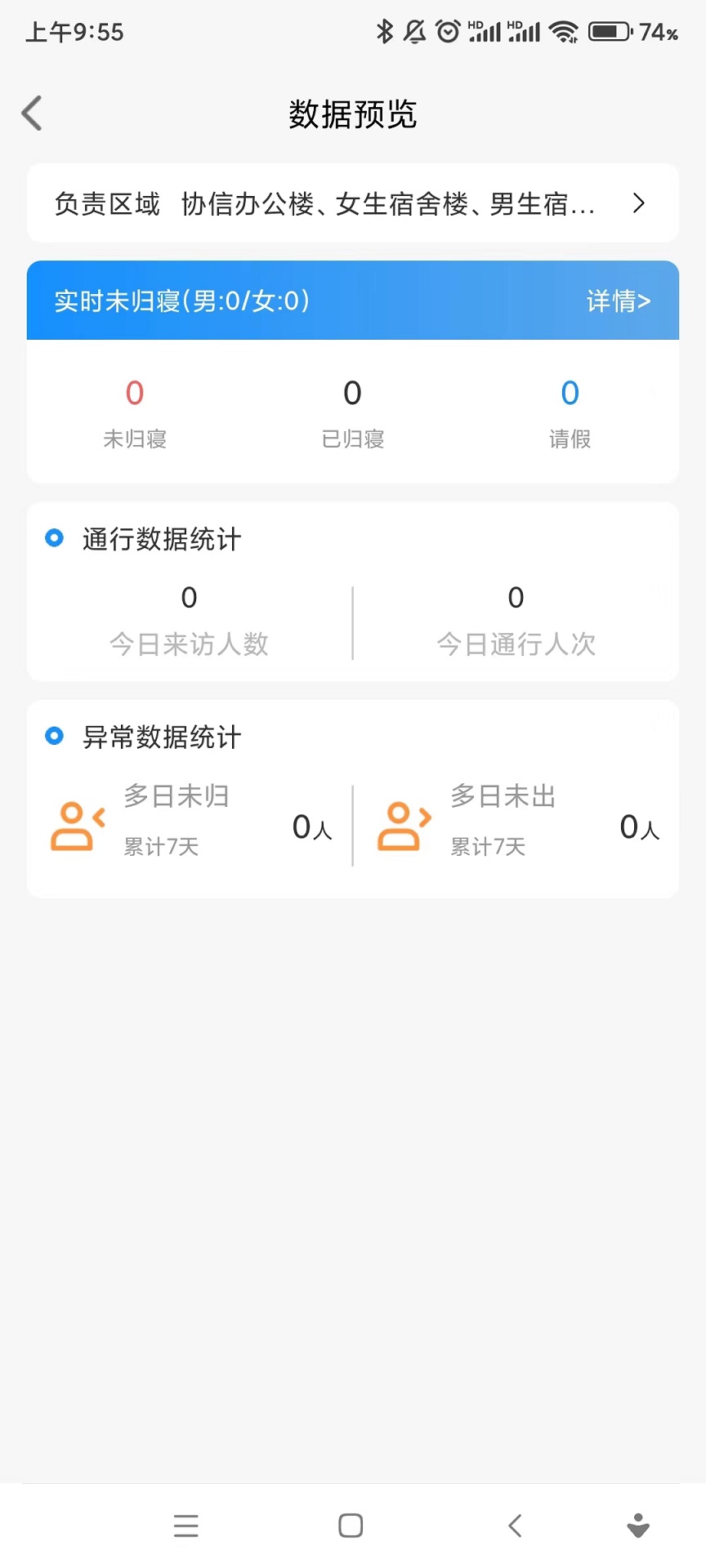Tap the assistant icon in the navigation bar
Screen dimensions: 706x1568
tap(637, 1524)
